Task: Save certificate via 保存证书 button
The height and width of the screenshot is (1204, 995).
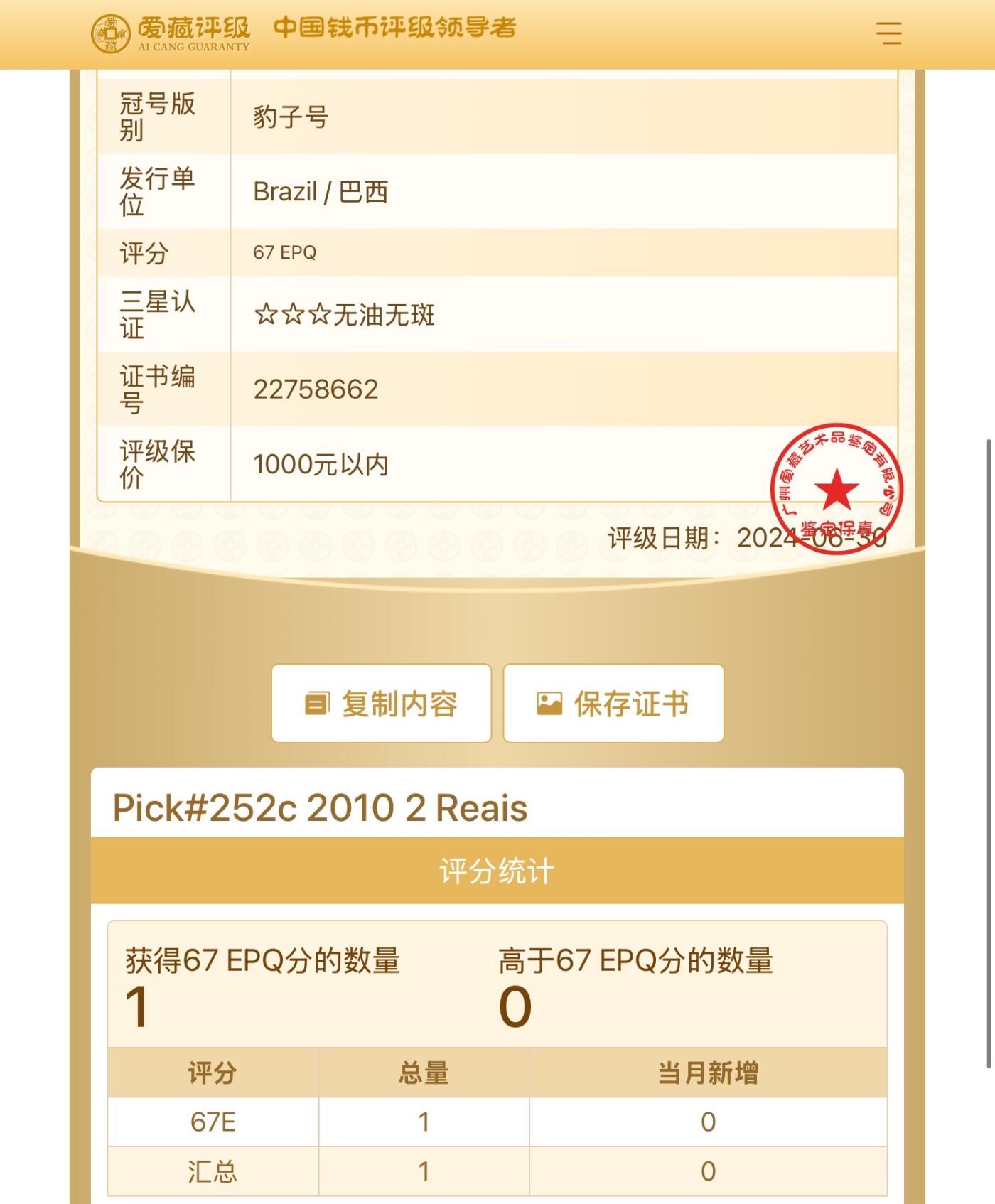Action: 613,704
